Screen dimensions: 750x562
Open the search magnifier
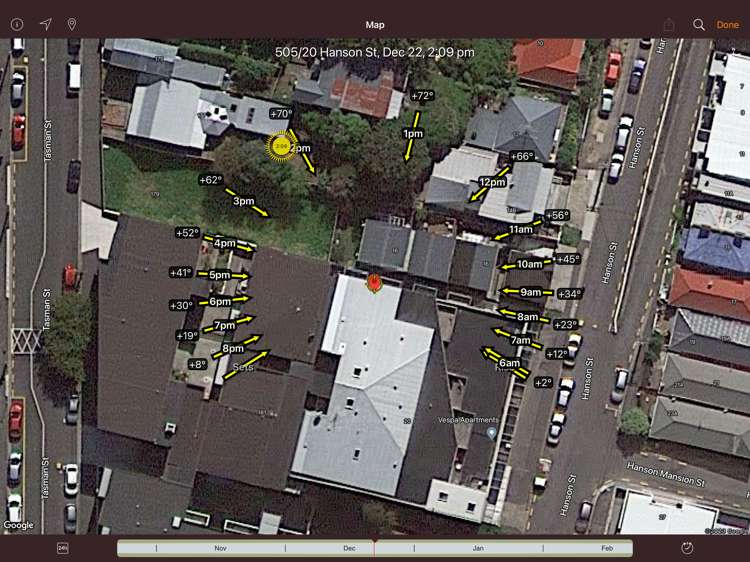pyautogui.click(x=699, y=24)
